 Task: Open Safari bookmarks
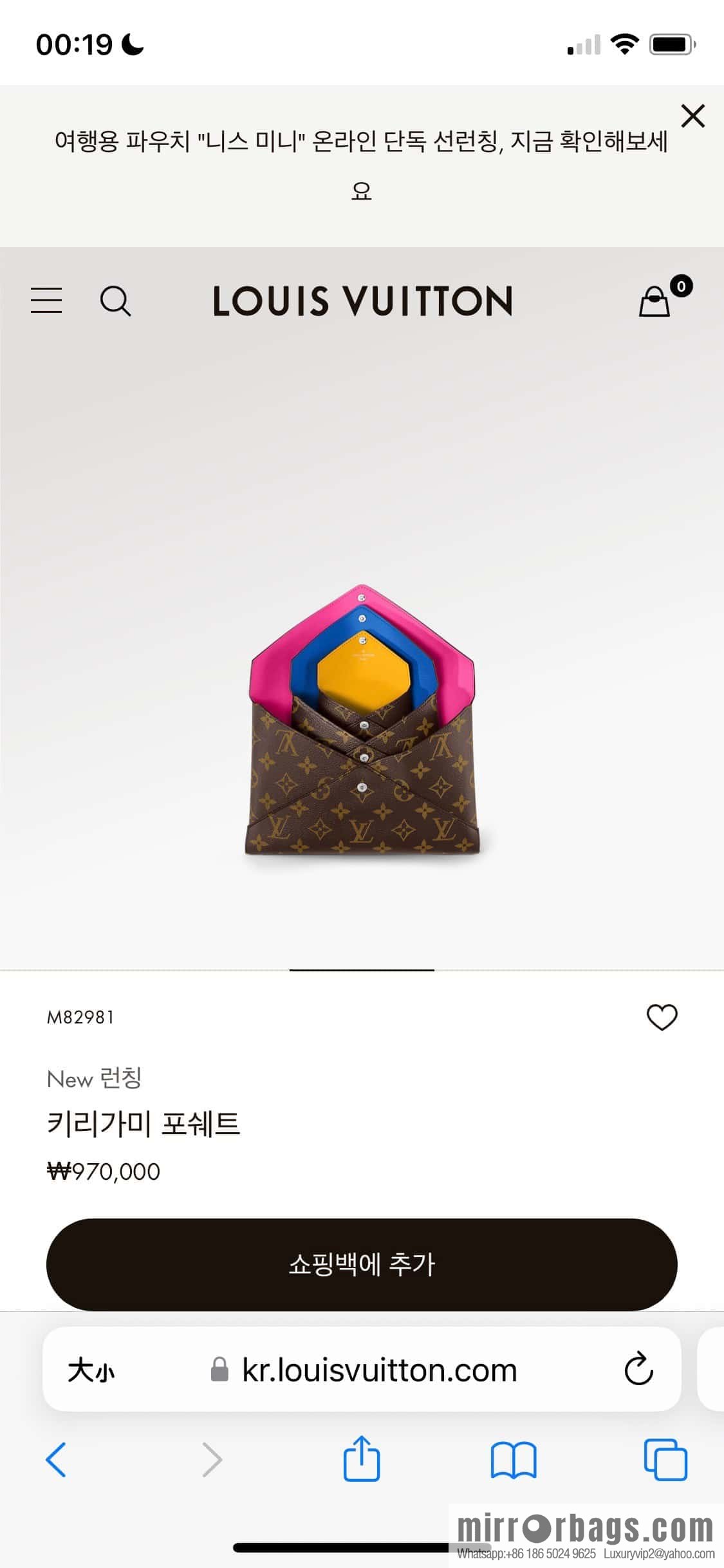(x=513, y=1460)
